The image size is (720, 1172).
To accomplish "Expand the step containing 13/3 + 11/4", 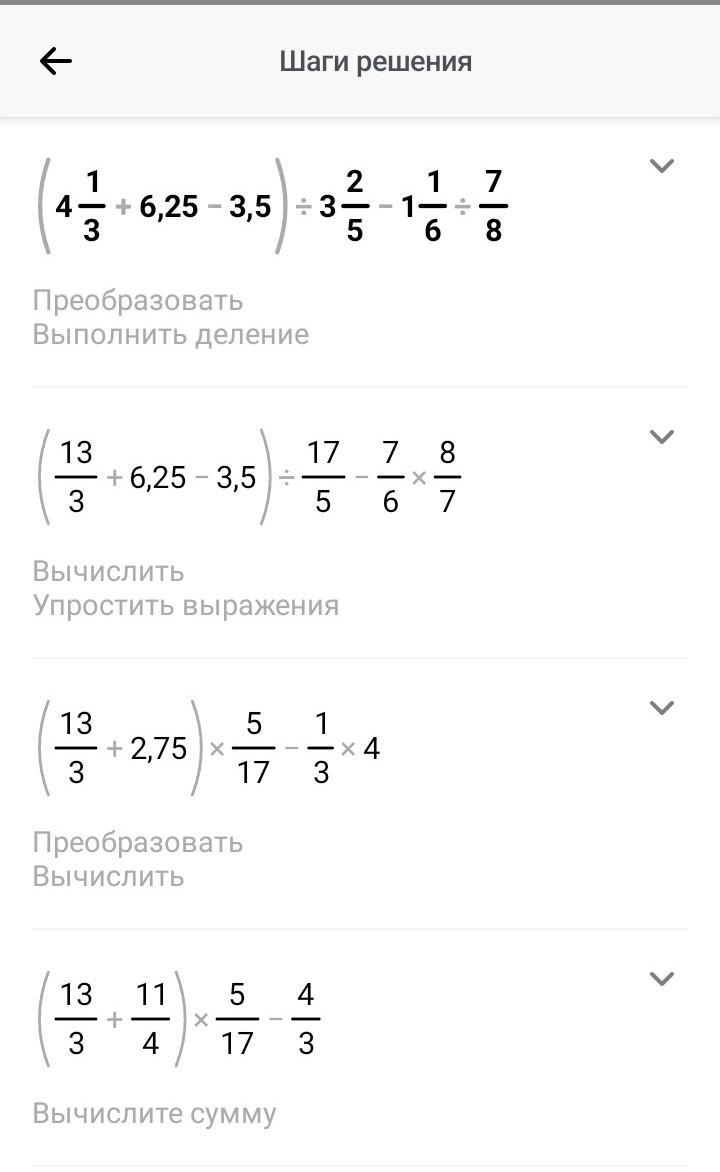I will (x=661, y=979).
